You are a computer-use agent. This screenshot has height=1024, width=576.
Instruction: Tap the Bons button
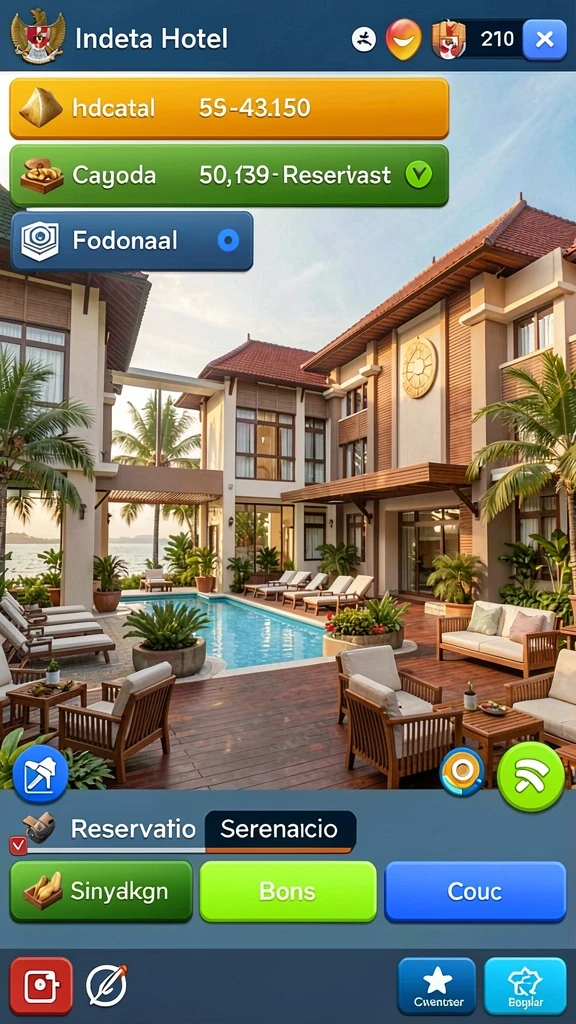[x=288, y=891]
